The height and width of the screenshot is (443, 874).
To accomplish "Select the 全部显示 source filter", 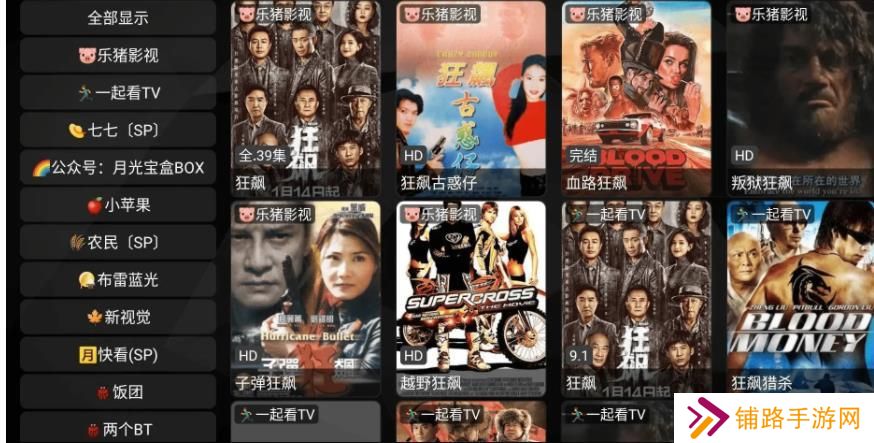I will tap(118, 18).
